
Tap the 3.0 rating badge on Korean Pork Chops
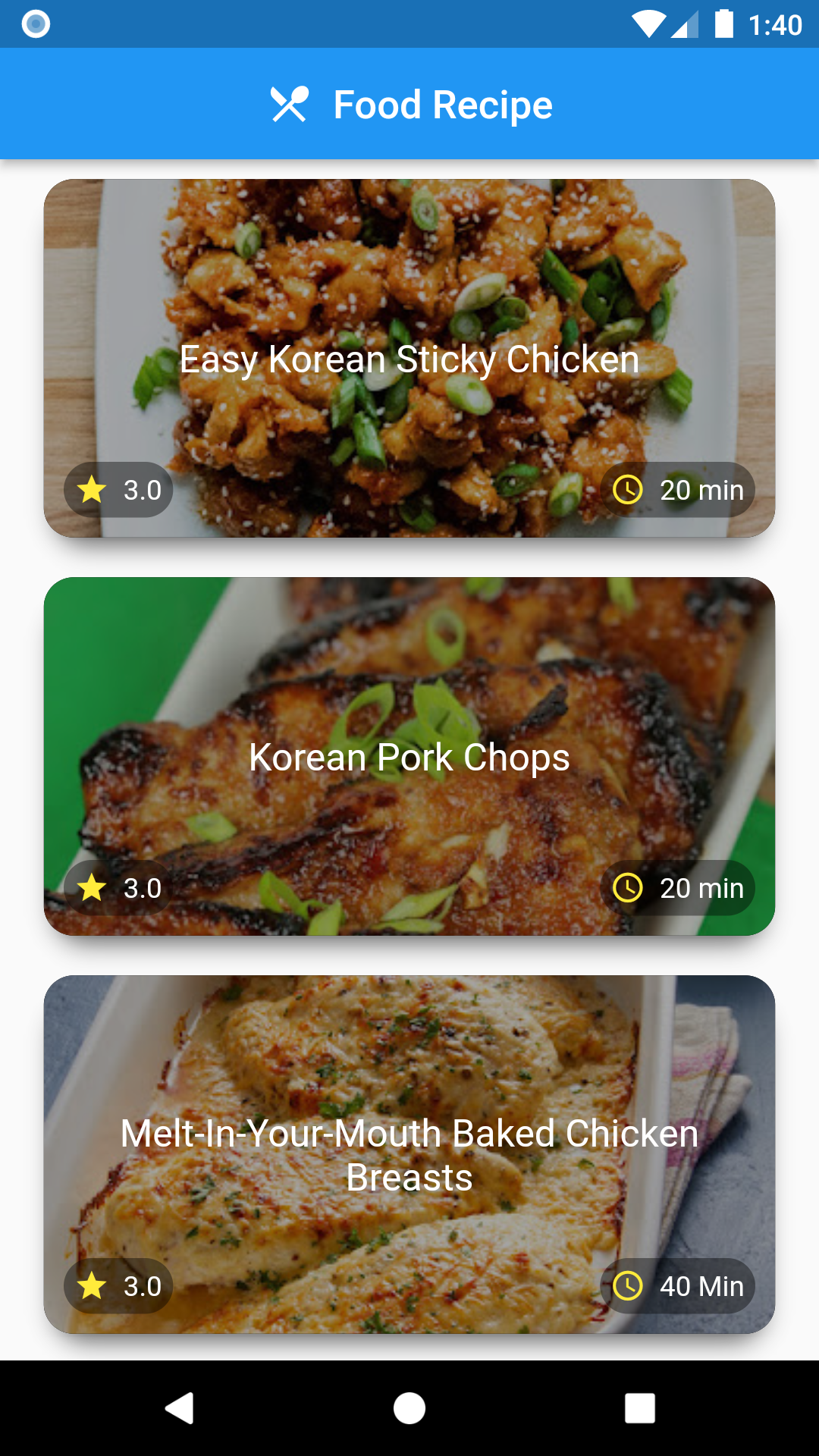[118, 887]
